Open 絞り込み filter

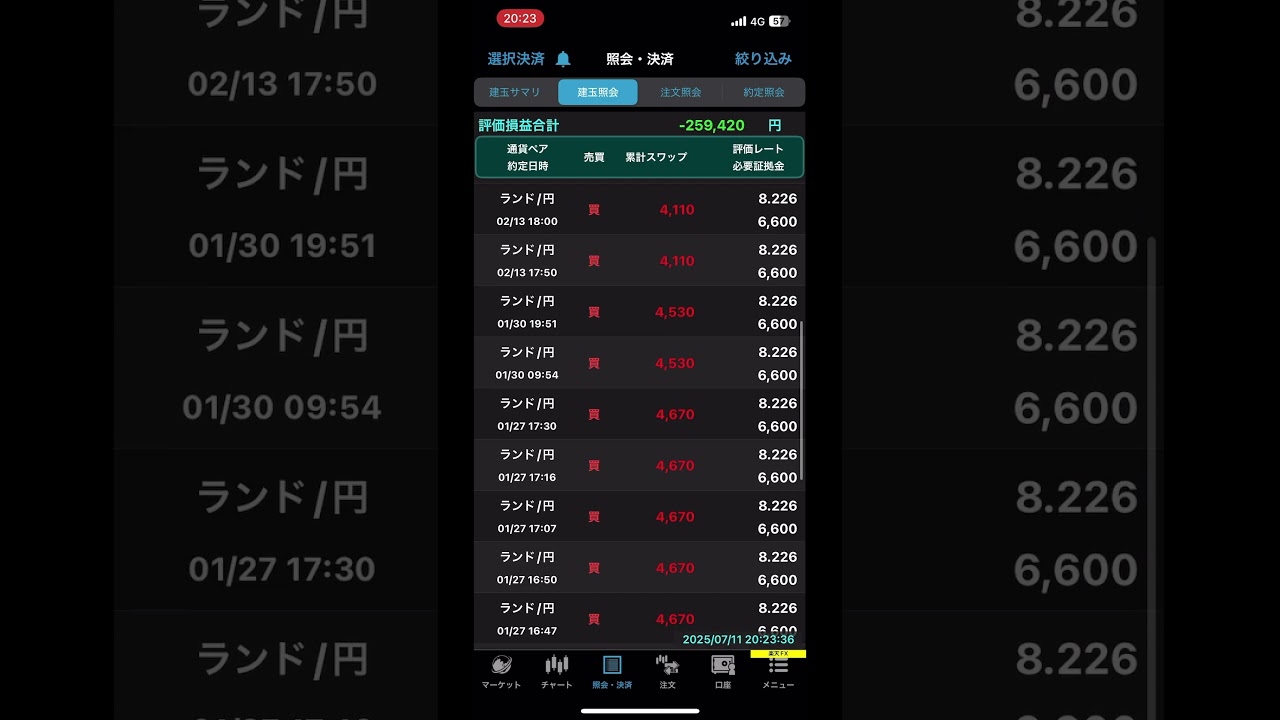click(x=763, y=59)
